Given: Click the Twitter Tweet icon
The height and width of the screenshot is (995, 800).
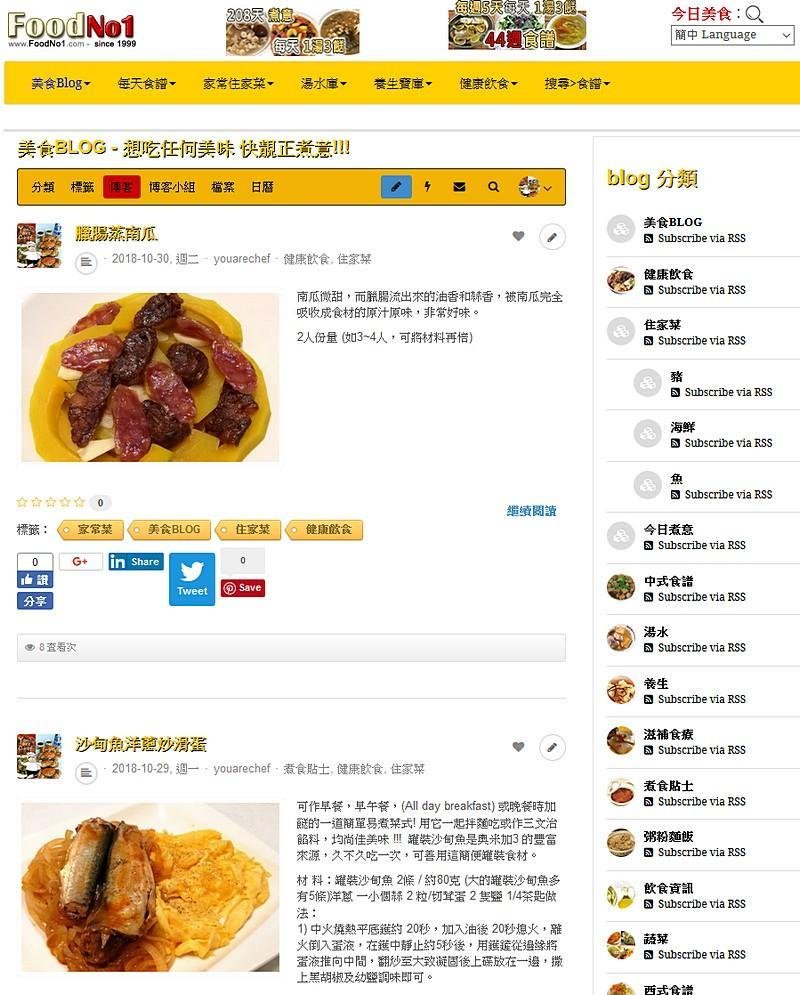Looking at the screenshot, I should pyautogui.click(x=191, y=578).
